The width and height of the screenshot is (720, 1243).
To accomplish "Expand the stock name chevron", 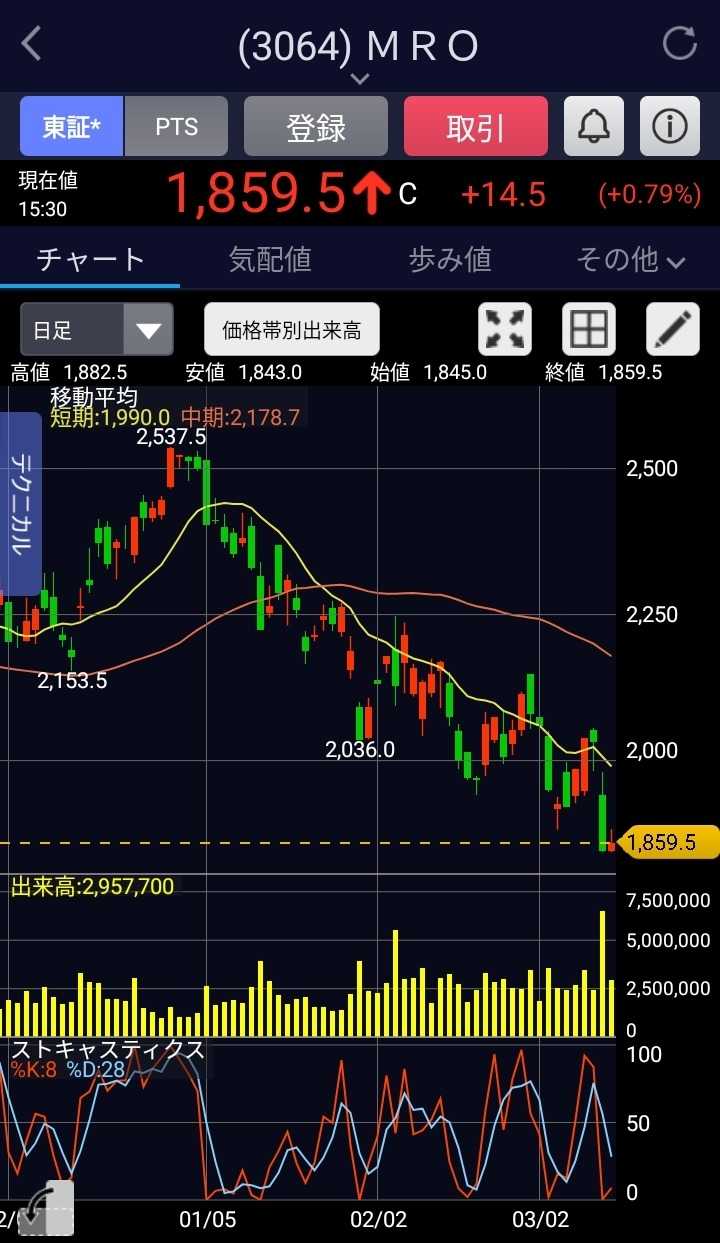I will [x=360, y=78].
